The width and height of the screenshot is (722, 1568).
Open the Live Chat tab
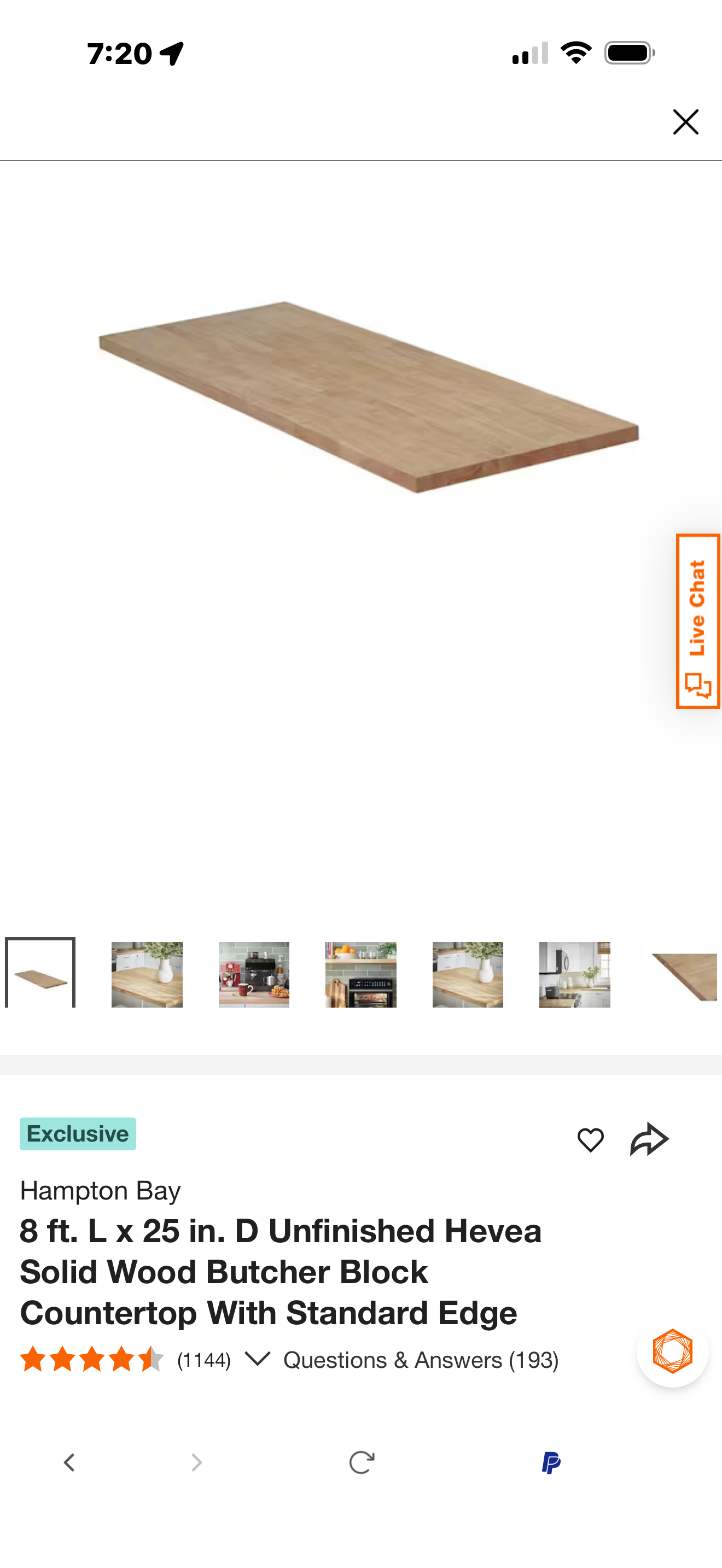tap(697, 621)
